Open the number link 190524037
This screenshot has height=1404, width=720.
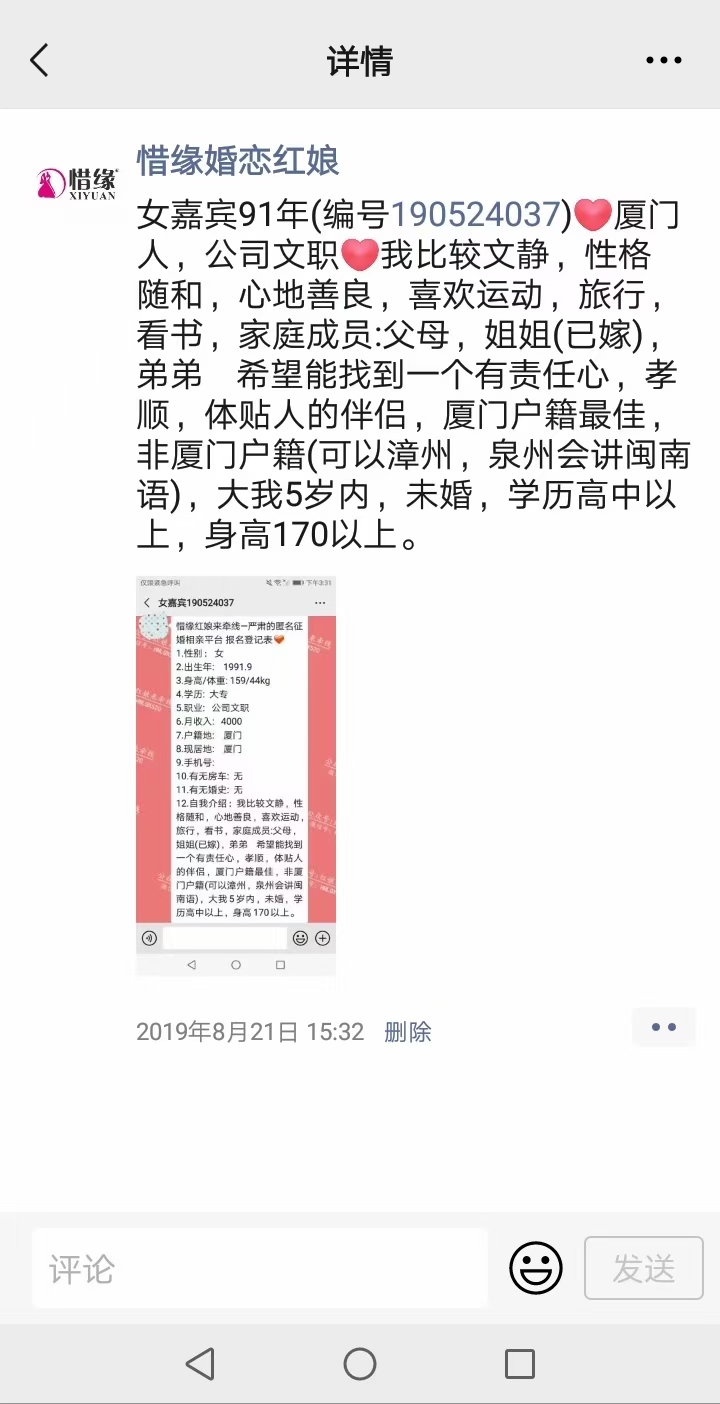pyautogui.click(x=475, y=214)
